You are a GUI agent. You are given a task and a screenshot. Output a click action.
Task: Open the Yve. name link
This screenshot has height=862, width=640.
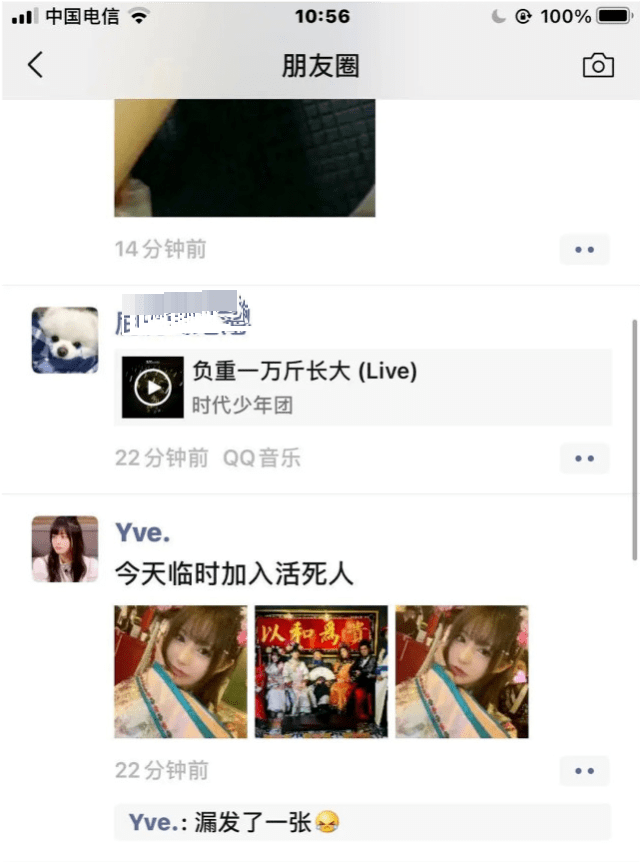(142, 531)
